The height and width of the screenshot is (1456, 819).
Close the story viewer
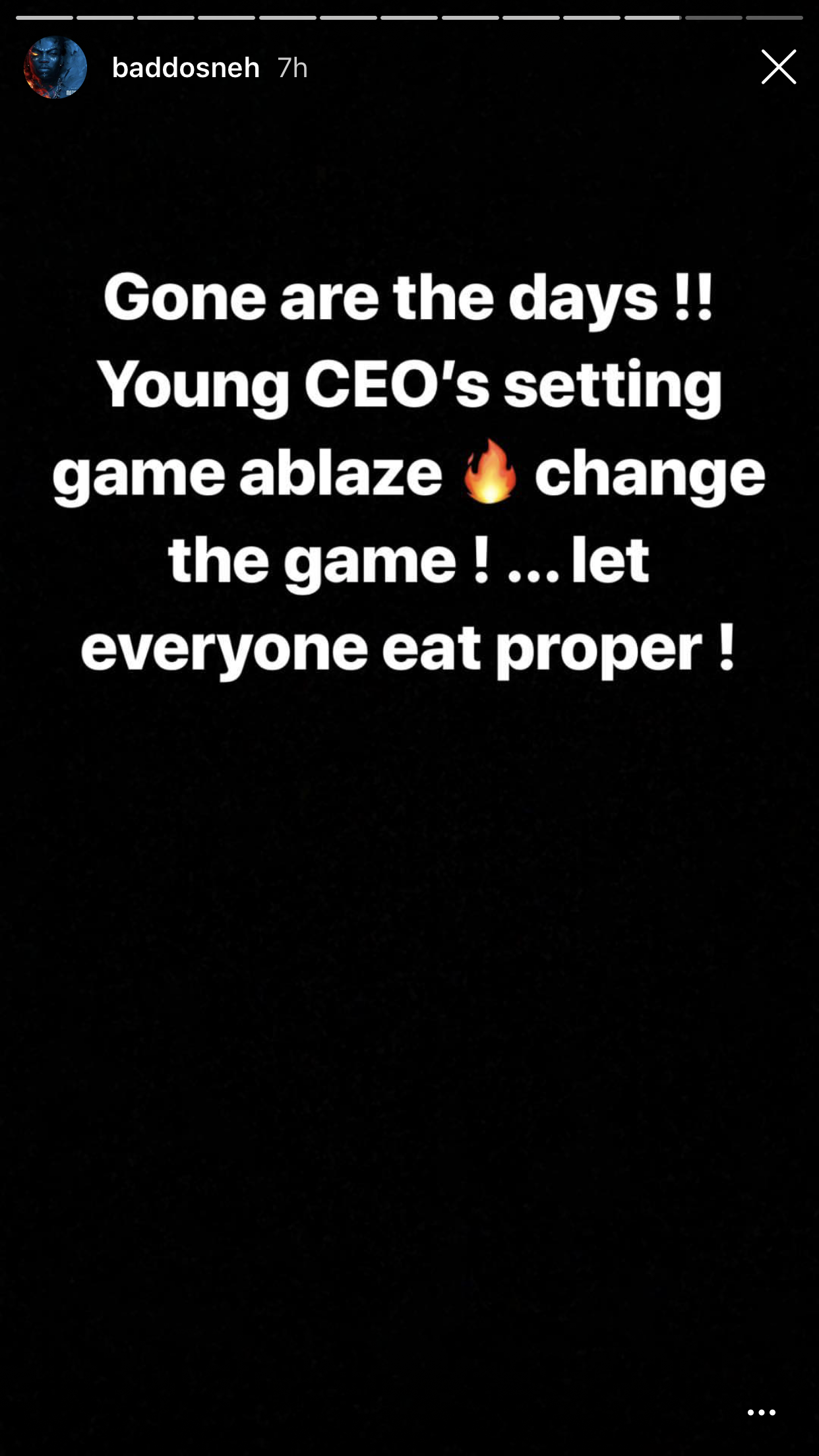[778, 67]
